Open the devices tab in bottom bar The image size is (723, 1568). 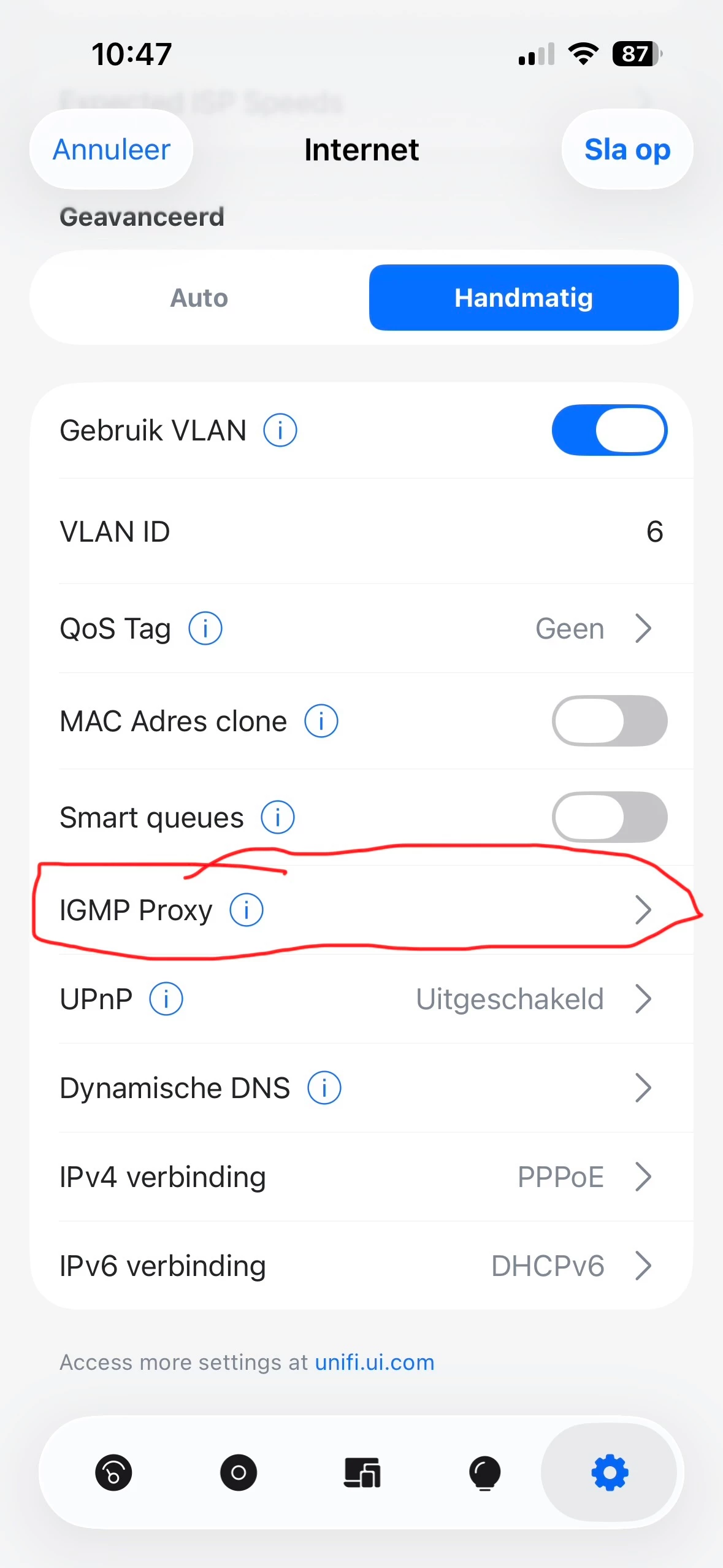click(362, 1472)
